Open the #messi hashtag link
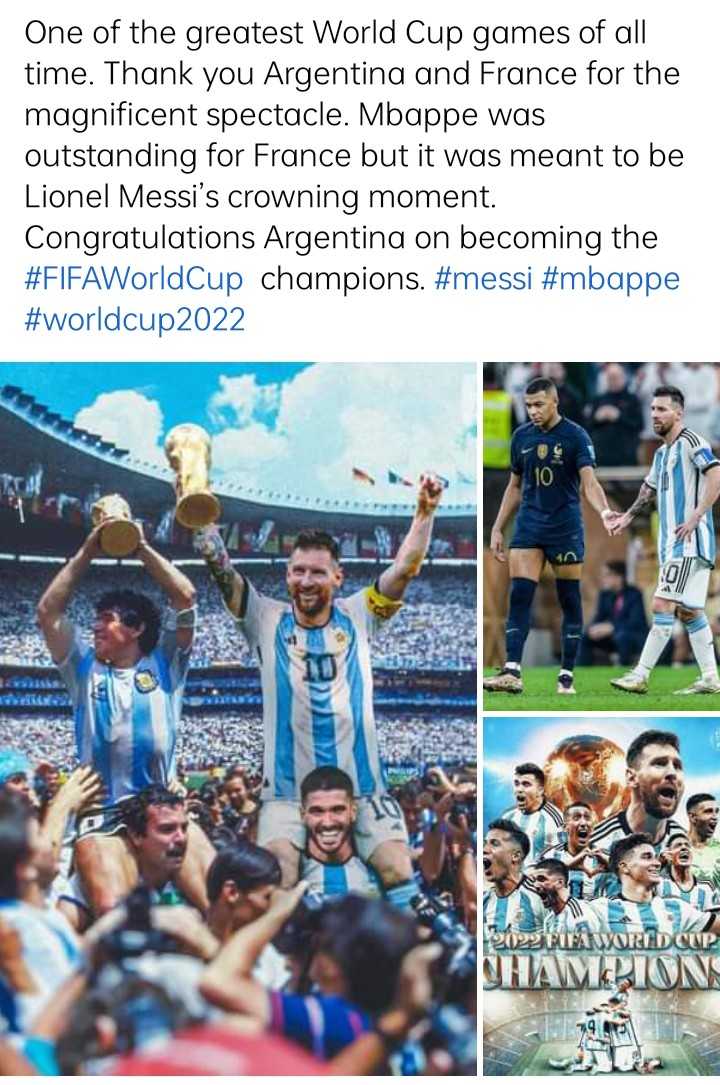 point(483,279)
